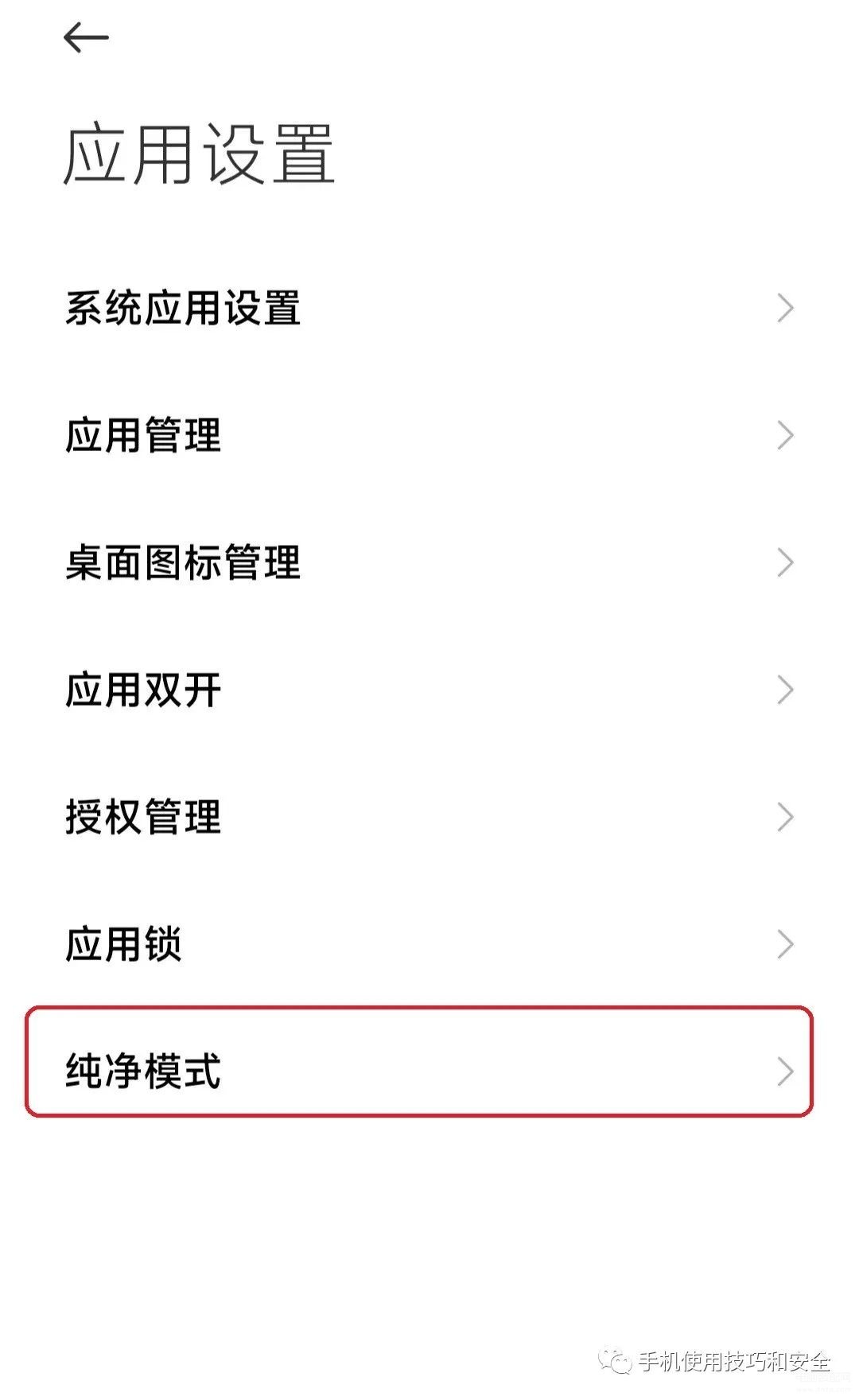Viewport: 859px width, 1400px height.
Task: Open 桌面图标管理 settings
Action: 429,562
